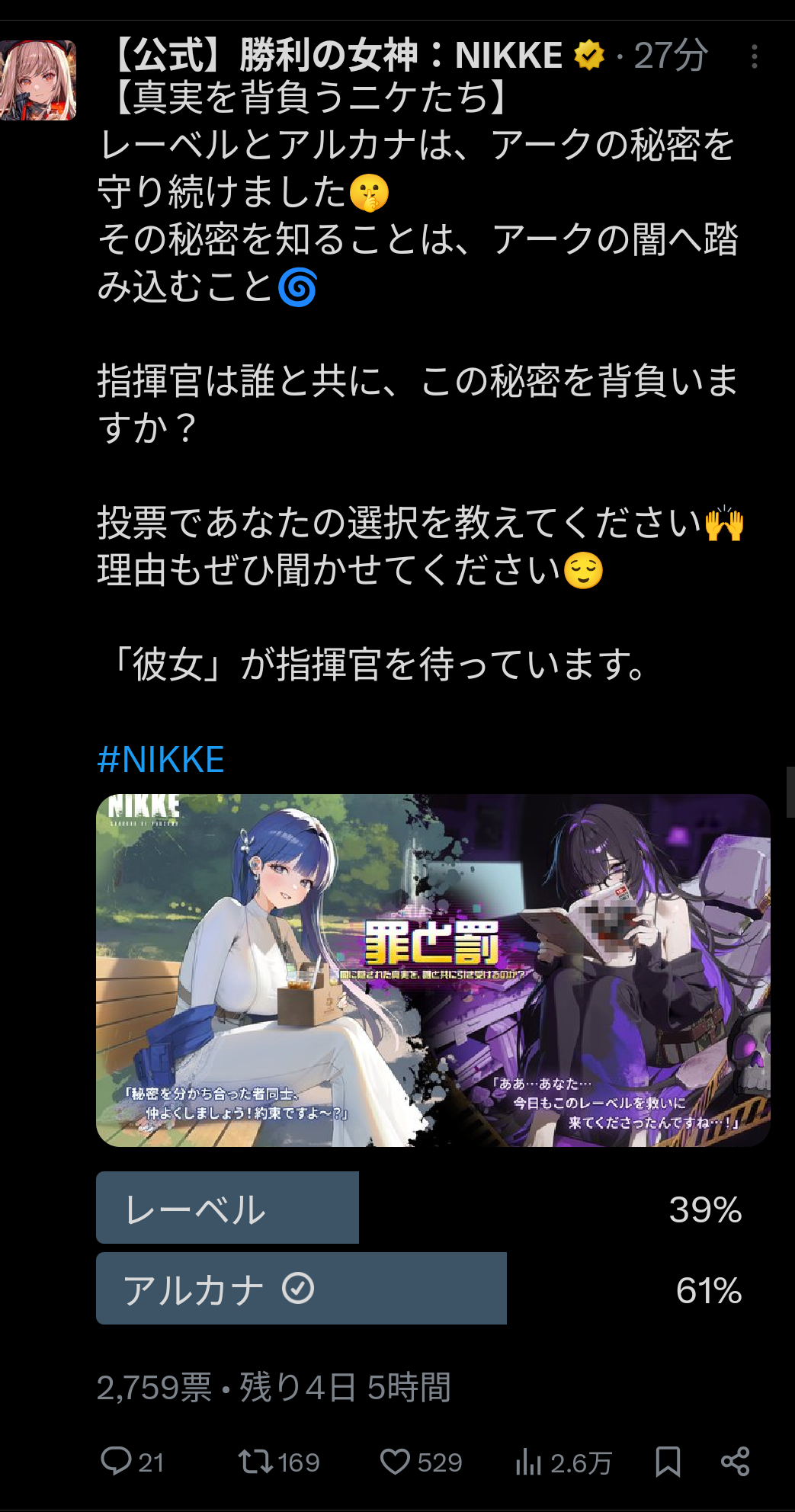
Task: Reply to the NIKKE post
Action: [x=117, y=1462]
